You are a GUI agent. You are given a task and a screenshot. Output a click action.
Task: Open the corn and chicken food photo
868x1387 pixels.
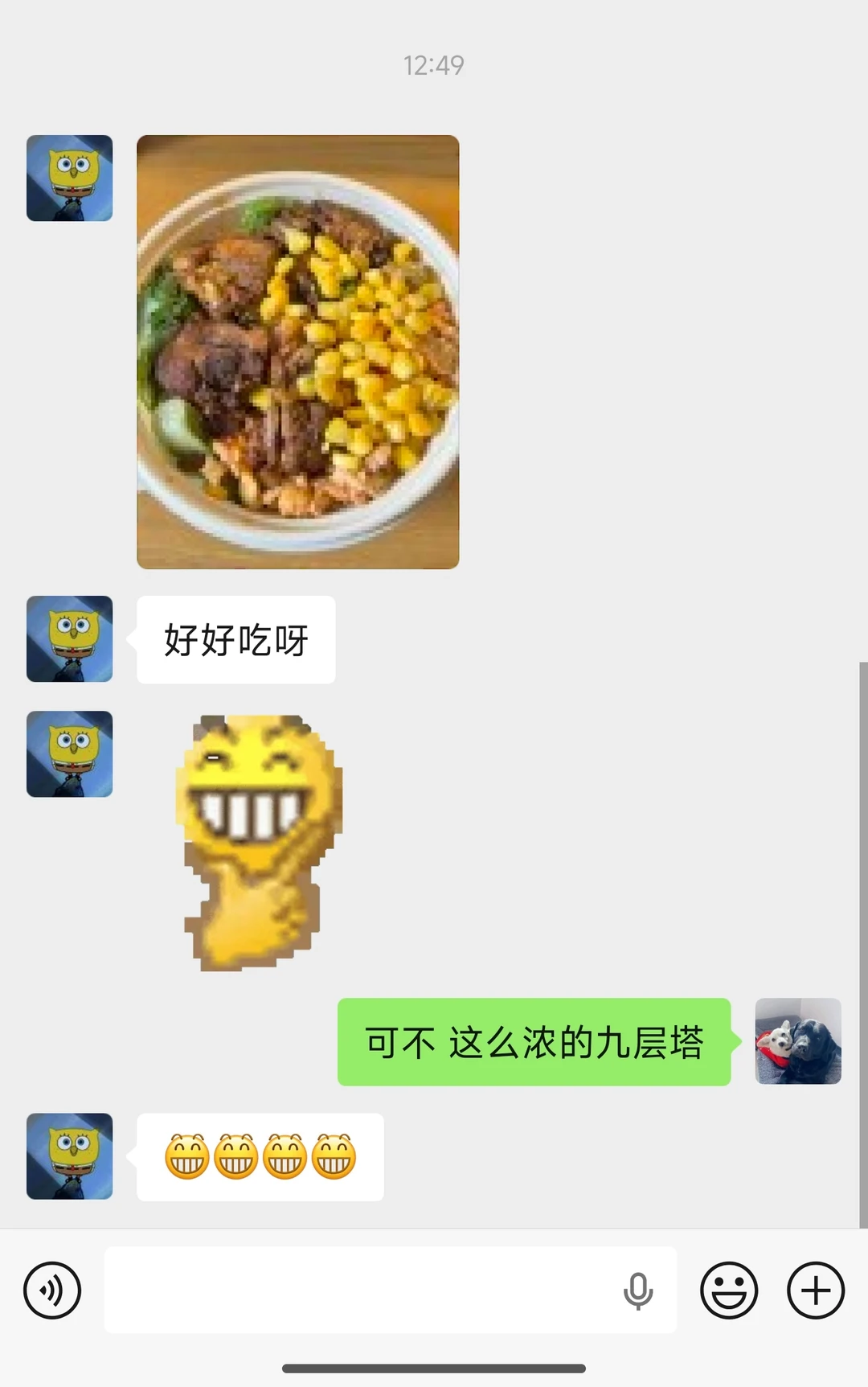tap(297, 350)
